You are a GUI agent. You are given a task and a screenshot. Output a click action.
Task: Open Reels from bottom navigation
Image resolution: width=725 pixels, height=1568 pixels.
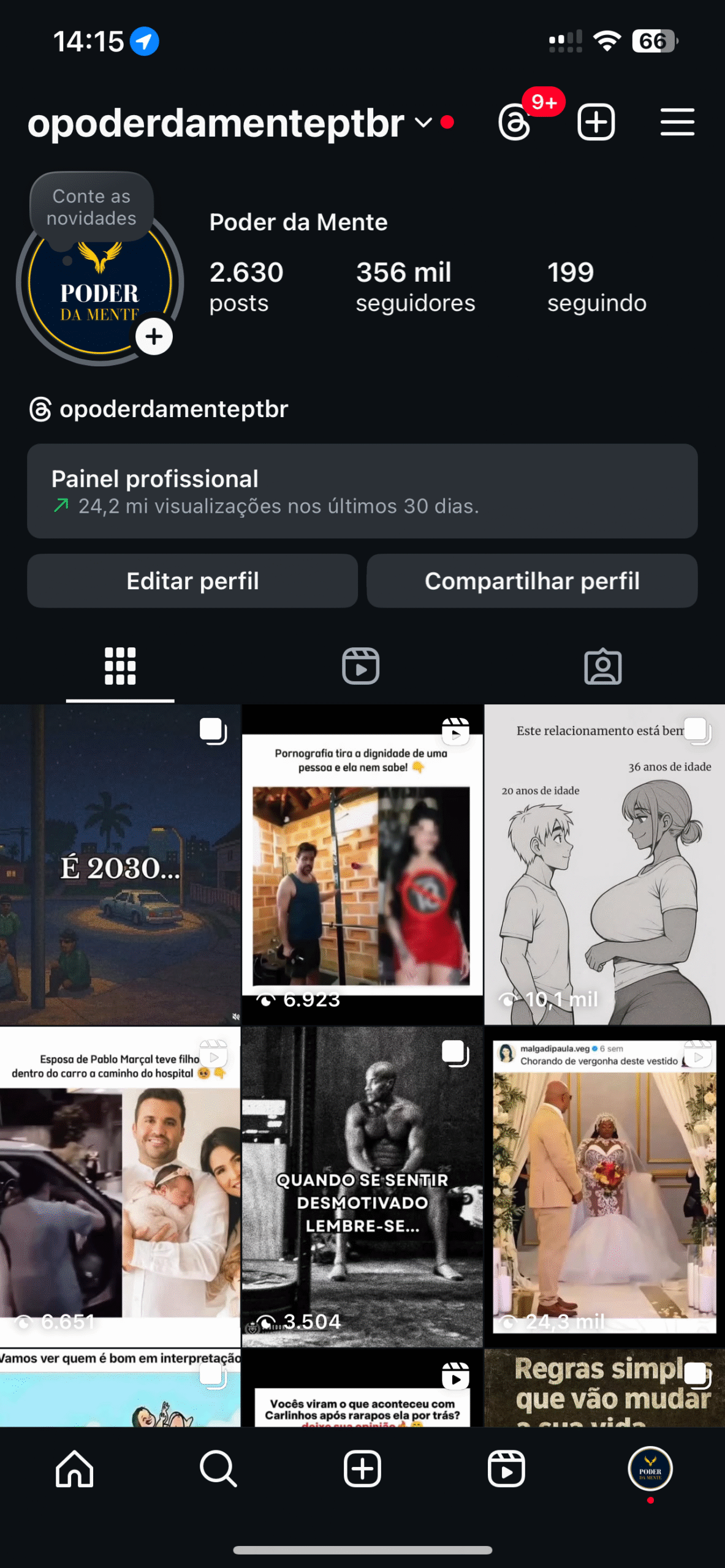[506, 1469]
